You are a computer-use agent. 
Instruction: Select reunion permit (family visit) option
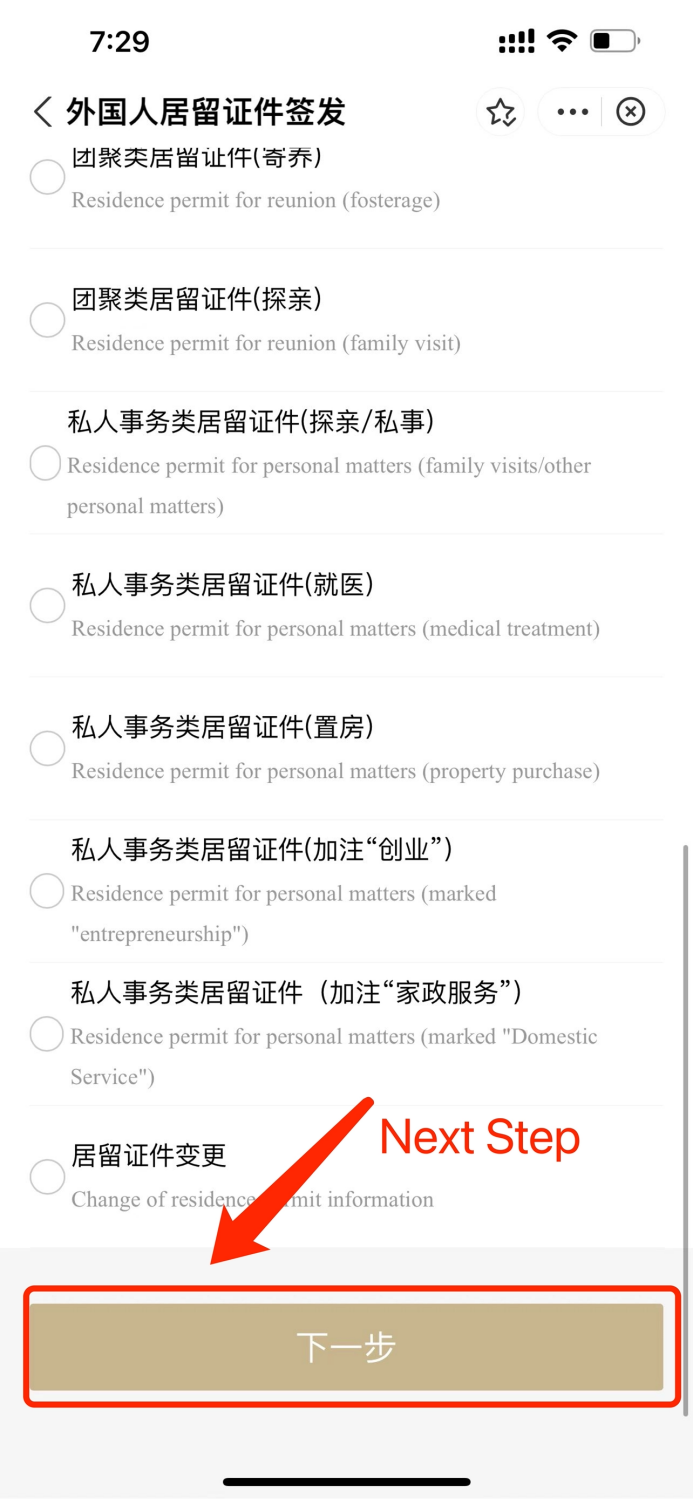(x=47, y=320)
